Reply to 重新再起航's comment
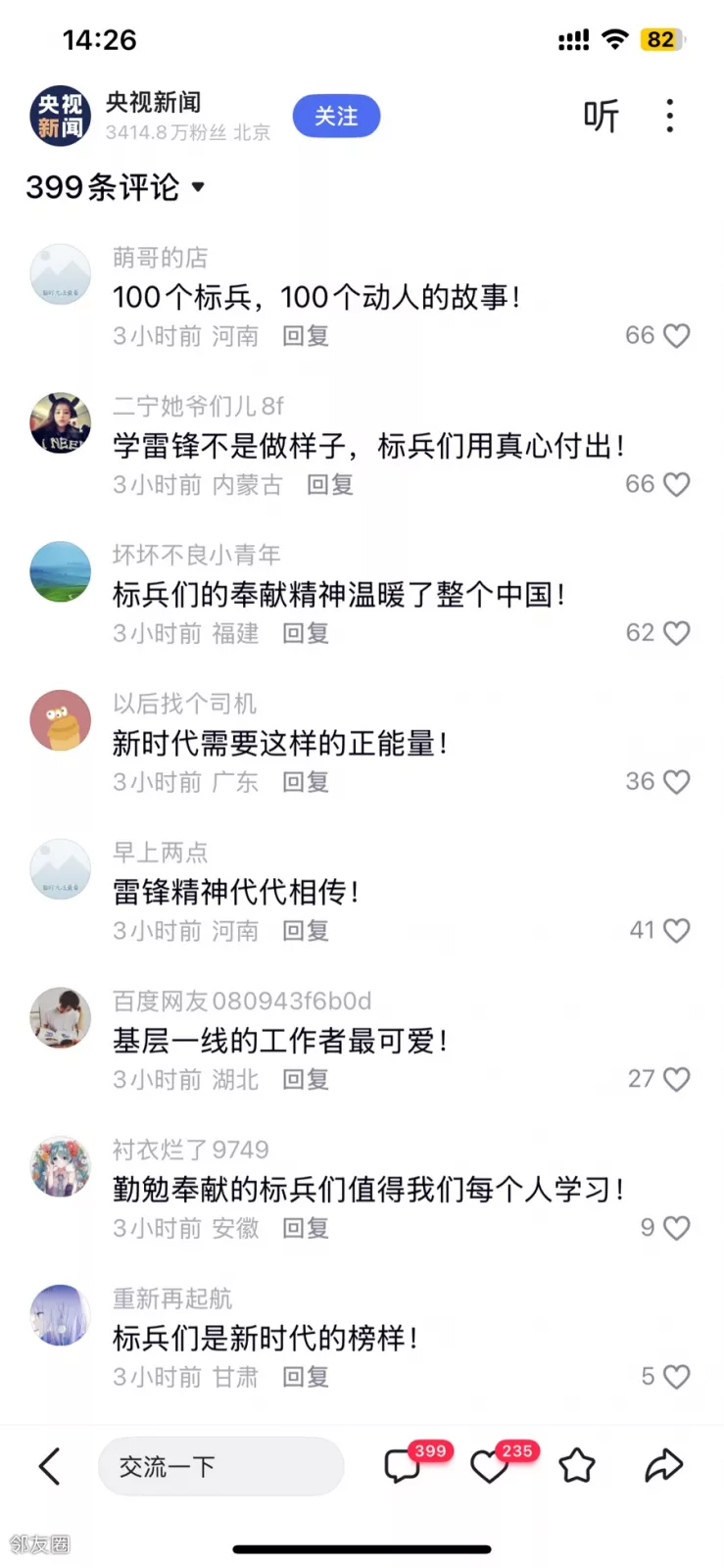This screenshot has width=724, height=1568. click(x=305, y=1377)
